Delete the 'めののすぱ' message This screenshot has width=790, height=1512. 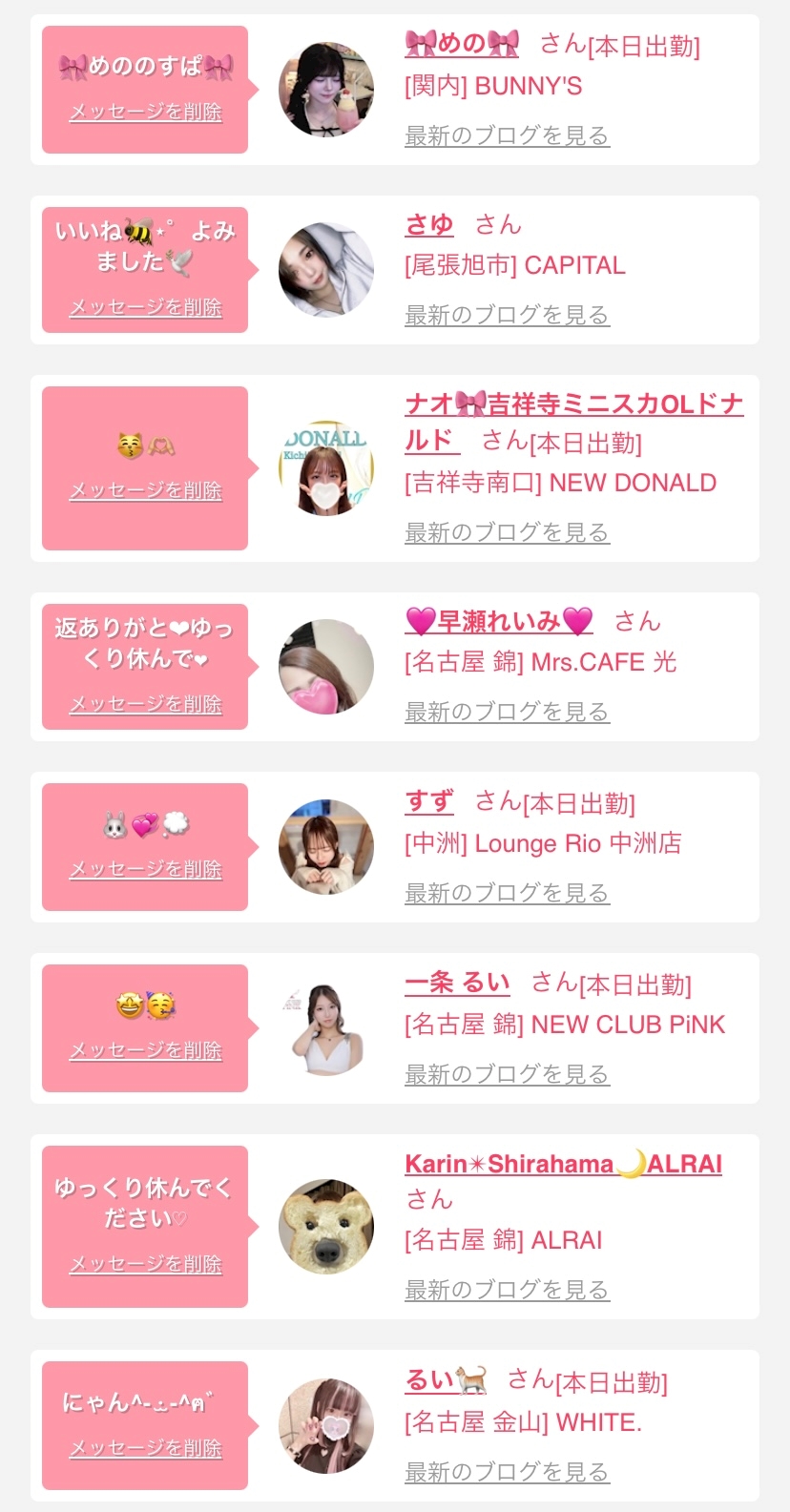point(145,113)
